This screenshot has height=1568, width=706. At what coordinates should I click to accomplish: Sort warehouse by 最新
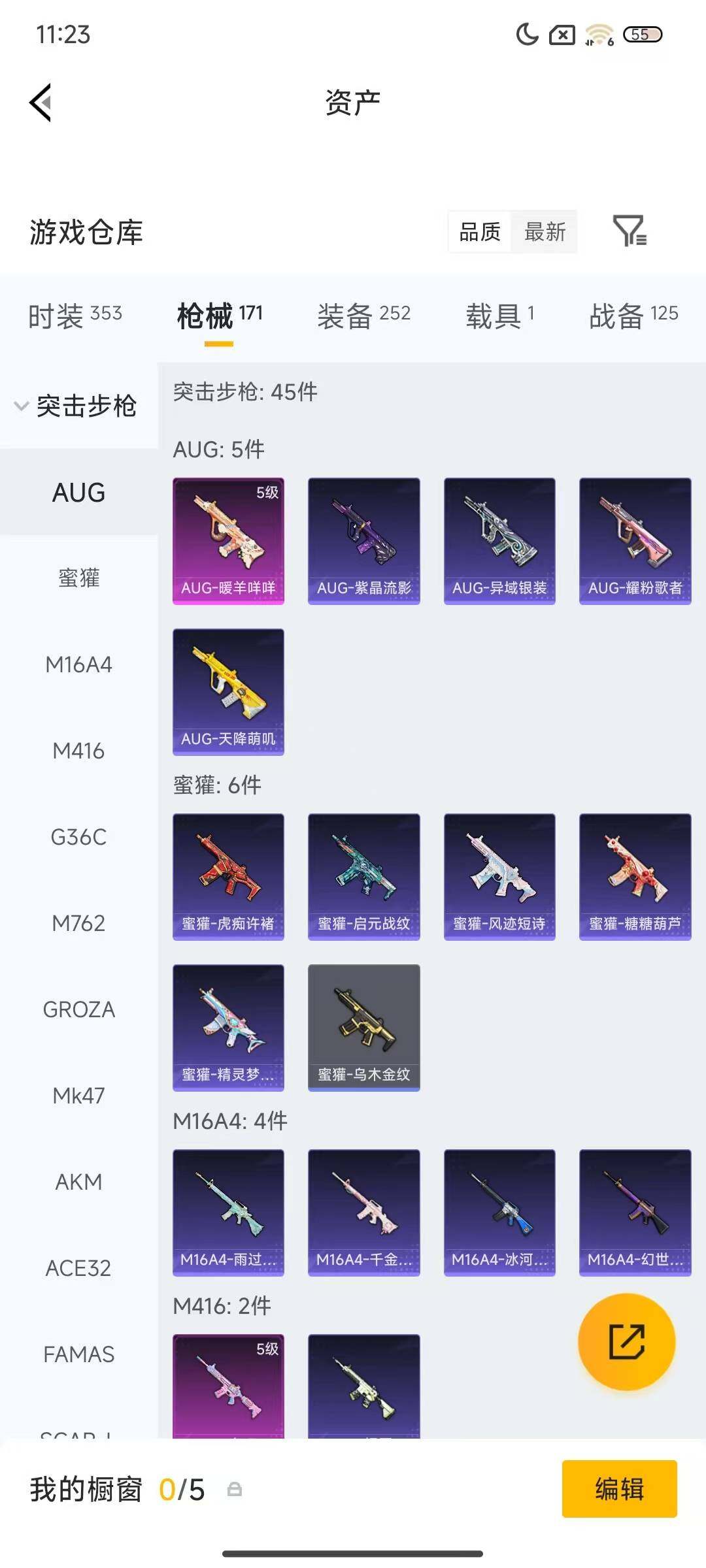pyautogui.click(x=545, y=231)
